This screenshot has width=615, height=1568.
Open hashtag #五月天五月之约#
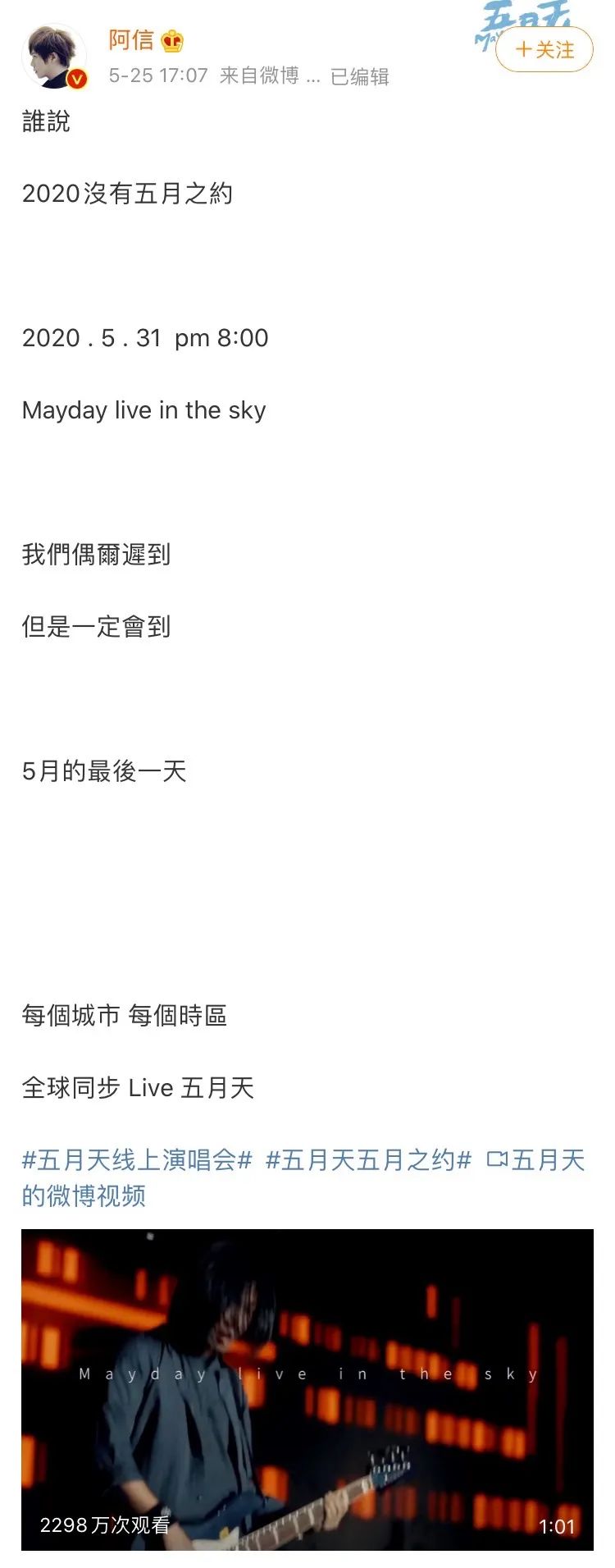(x=368, y=1159)
